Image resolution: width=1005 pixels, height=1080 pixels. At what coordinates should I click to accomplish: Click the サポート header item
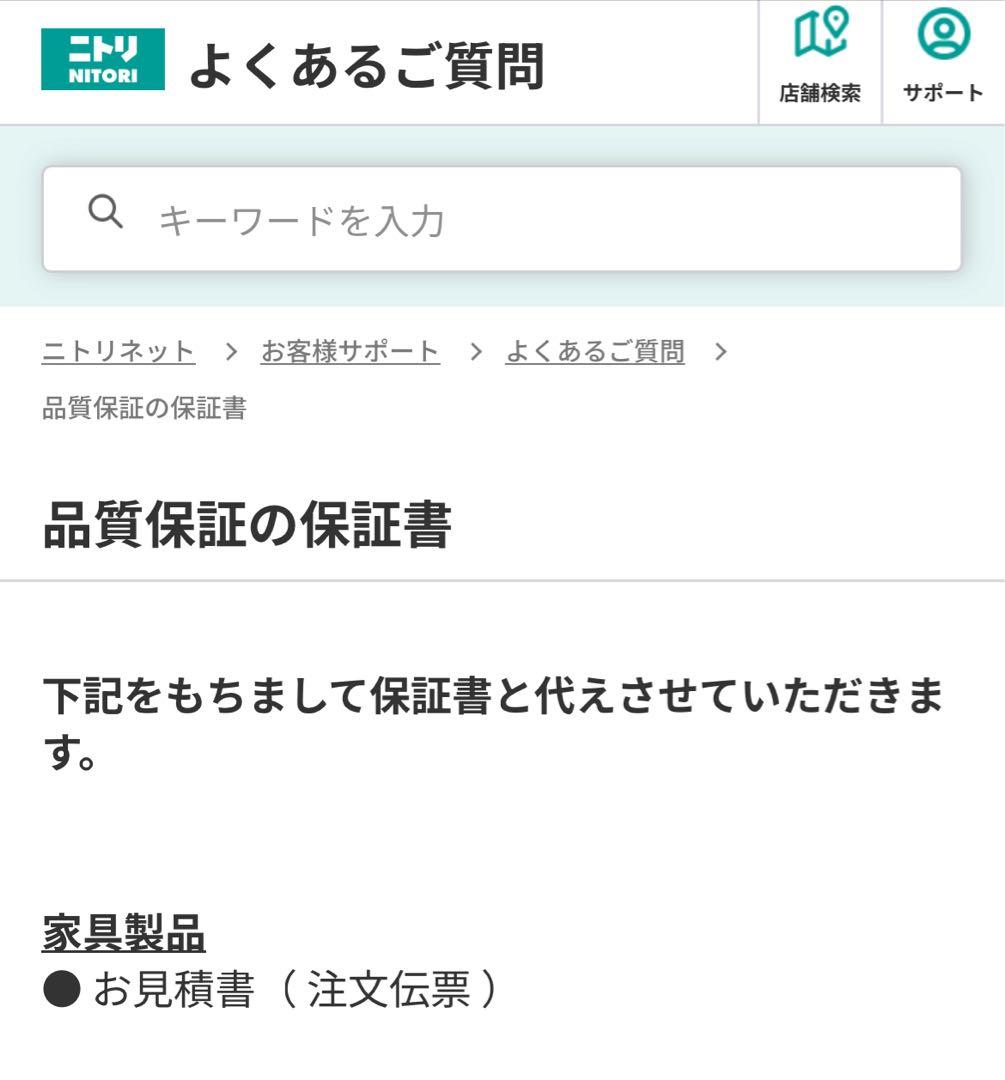coord(941,91)
